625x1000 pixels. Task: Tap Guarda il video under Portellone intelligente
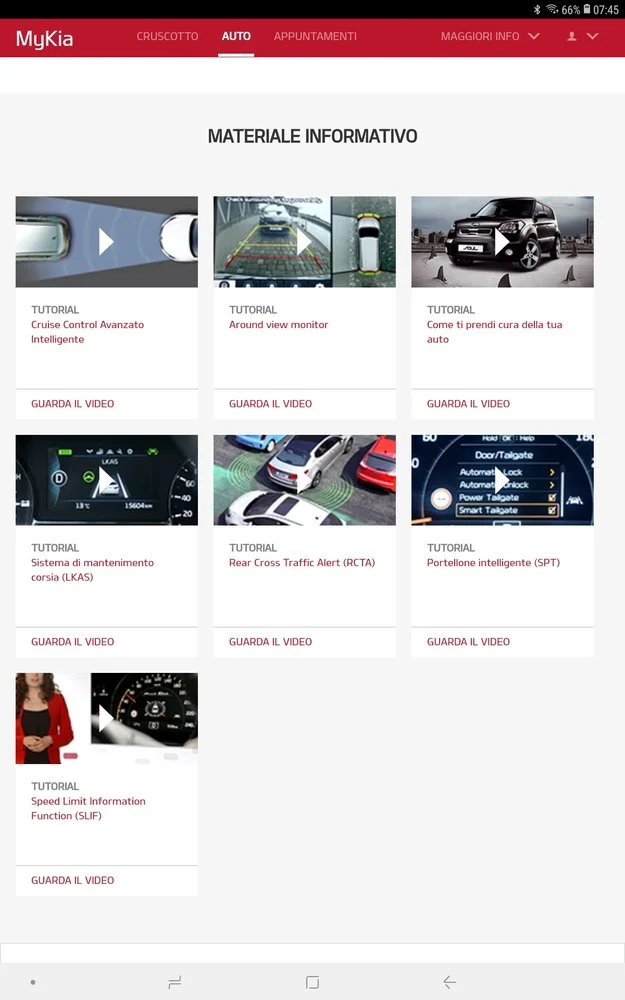pos(468,642)
